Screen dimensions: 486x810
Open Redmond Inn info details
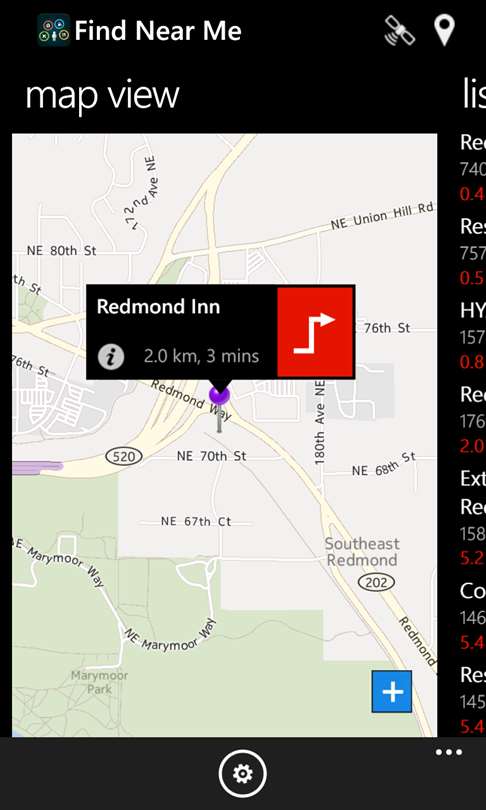tap(111, 357)
